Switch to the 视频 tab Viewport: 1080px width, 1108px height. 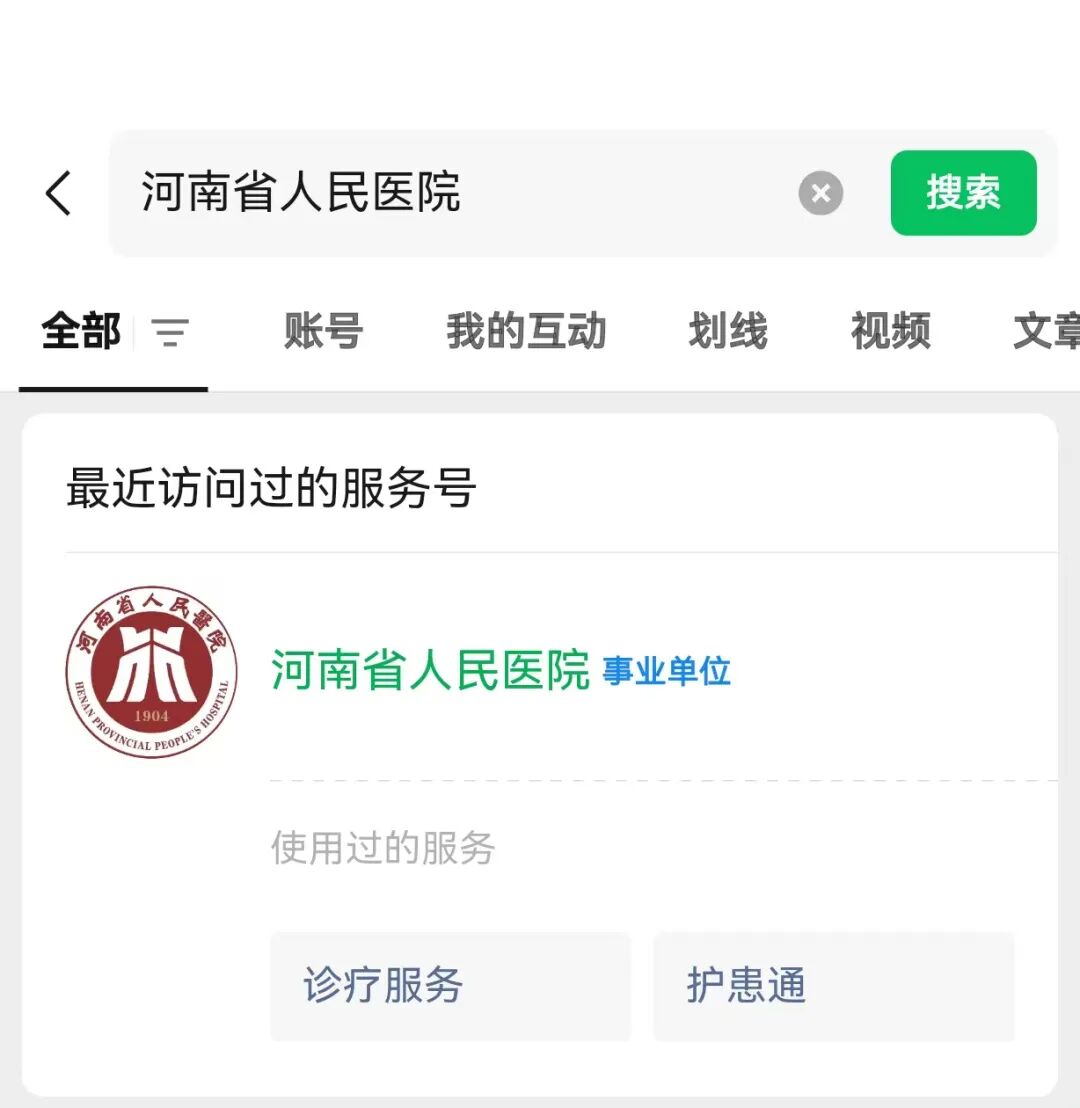click(890, 331)
